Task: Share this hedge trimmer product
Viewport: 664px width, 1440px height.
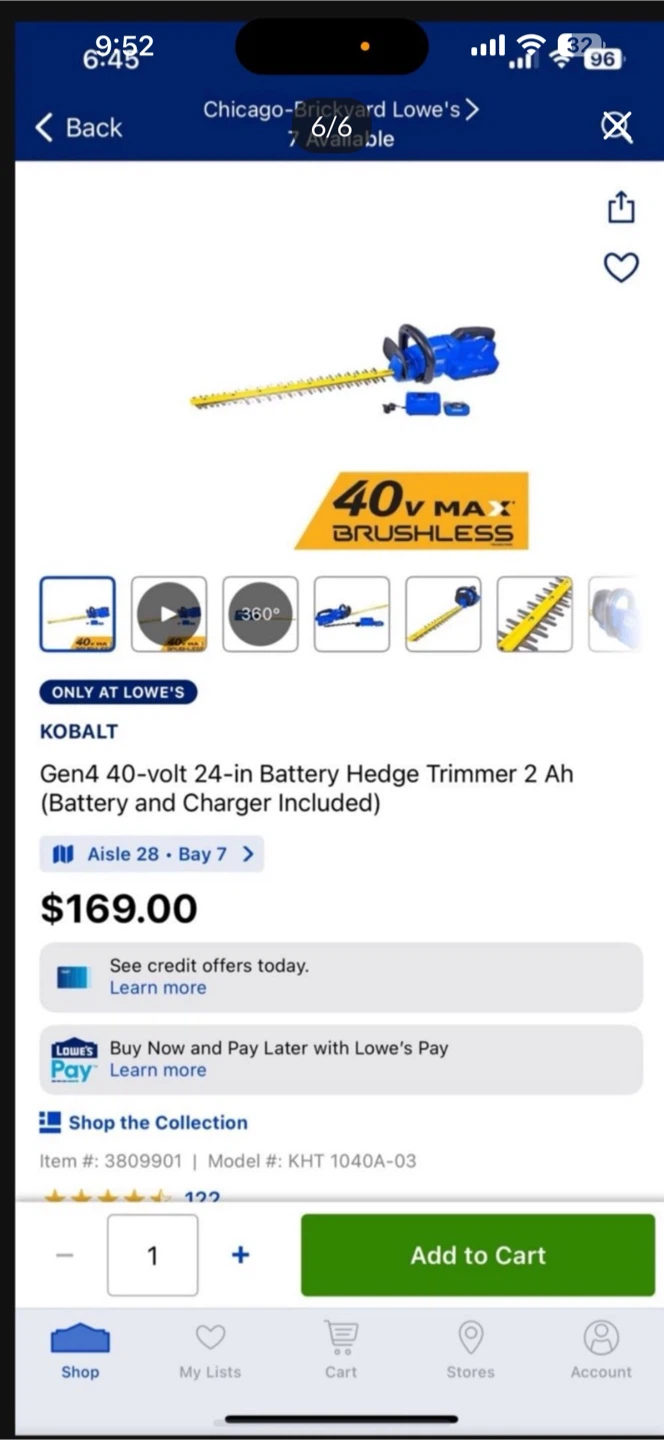Action: 621,207
